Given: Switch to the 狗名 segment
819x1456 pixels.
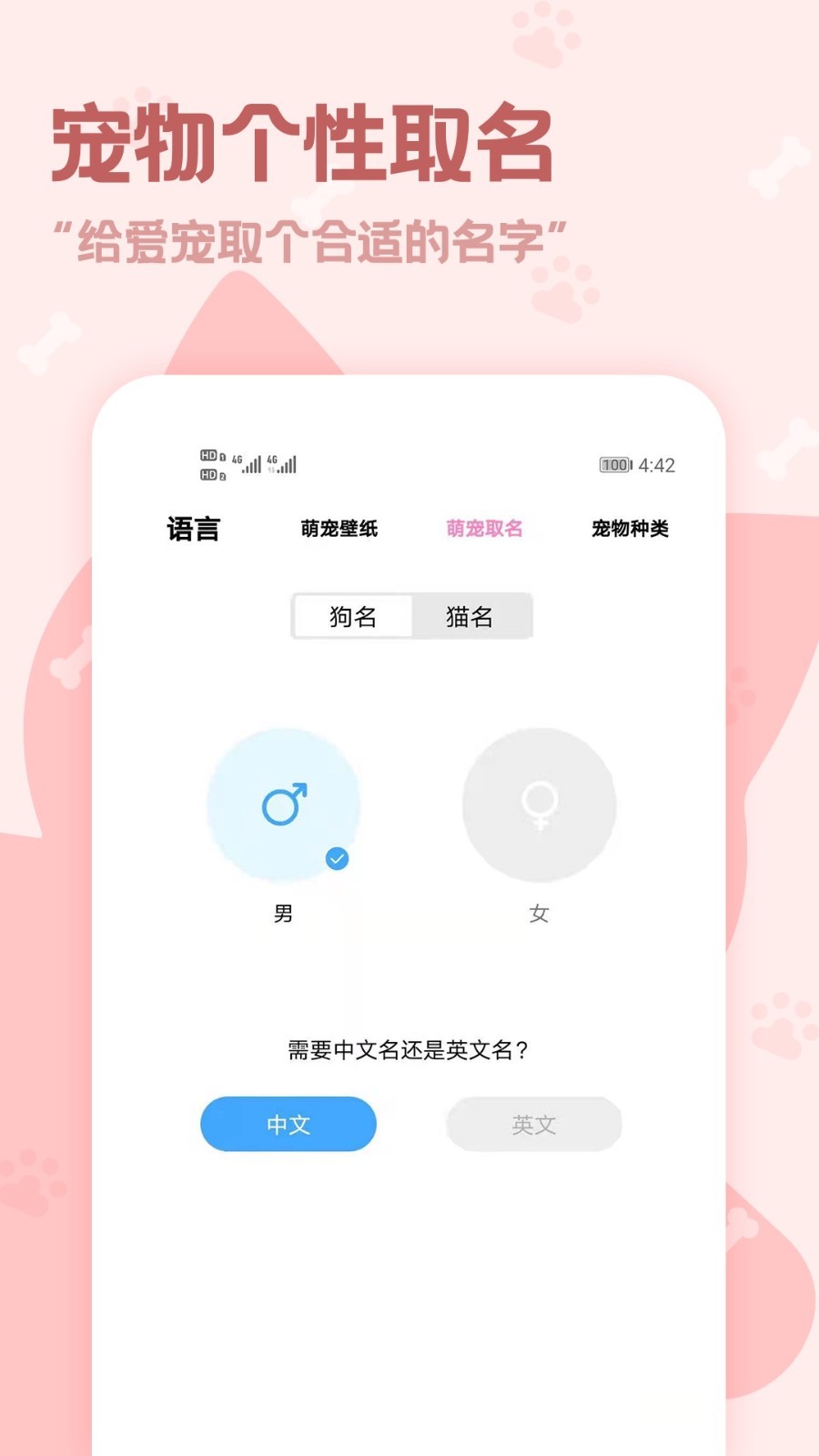Looking at the screenshot, I should pos(352,616).
